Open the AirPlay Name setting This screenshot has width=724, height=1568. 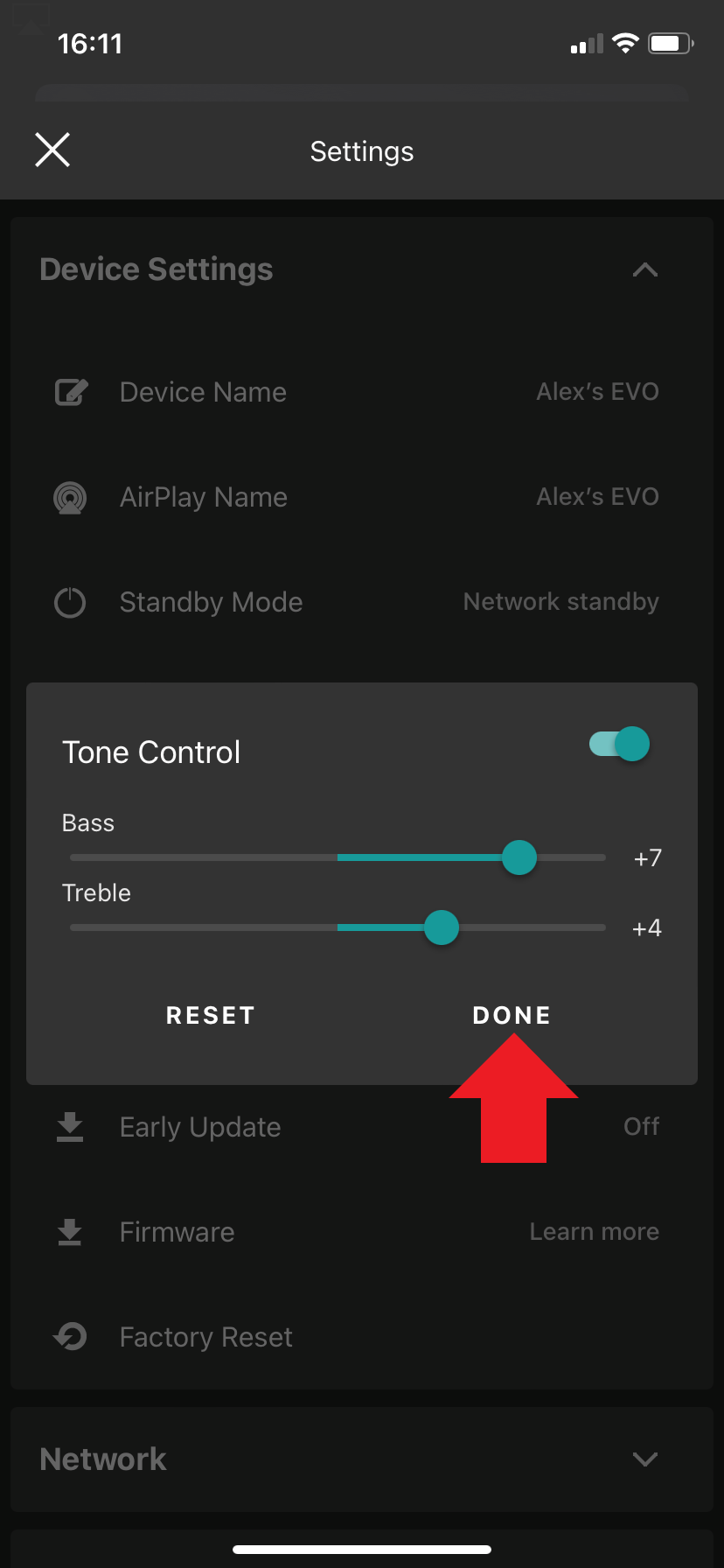click(x=203, y=497)
